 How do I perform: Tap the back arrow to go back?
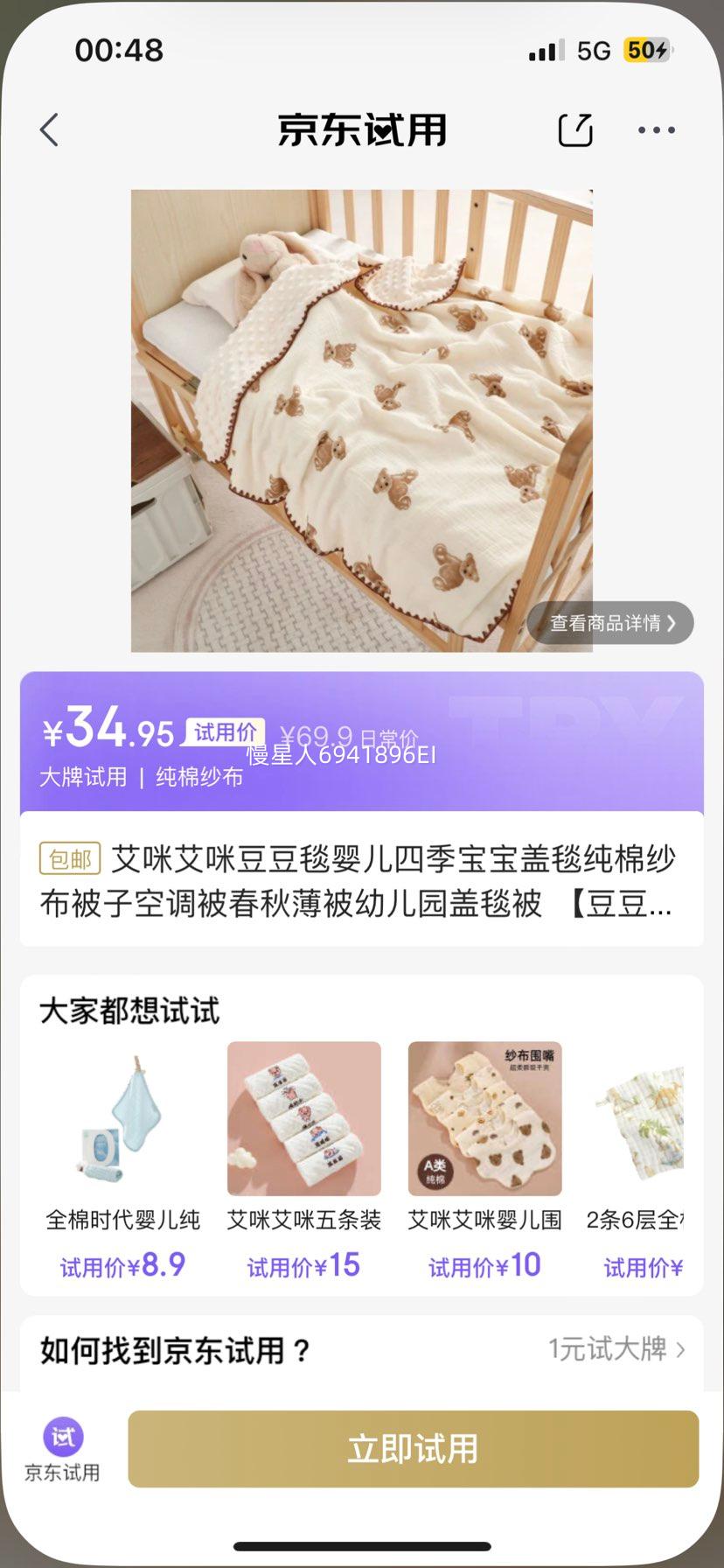click(x=49, y=129)
